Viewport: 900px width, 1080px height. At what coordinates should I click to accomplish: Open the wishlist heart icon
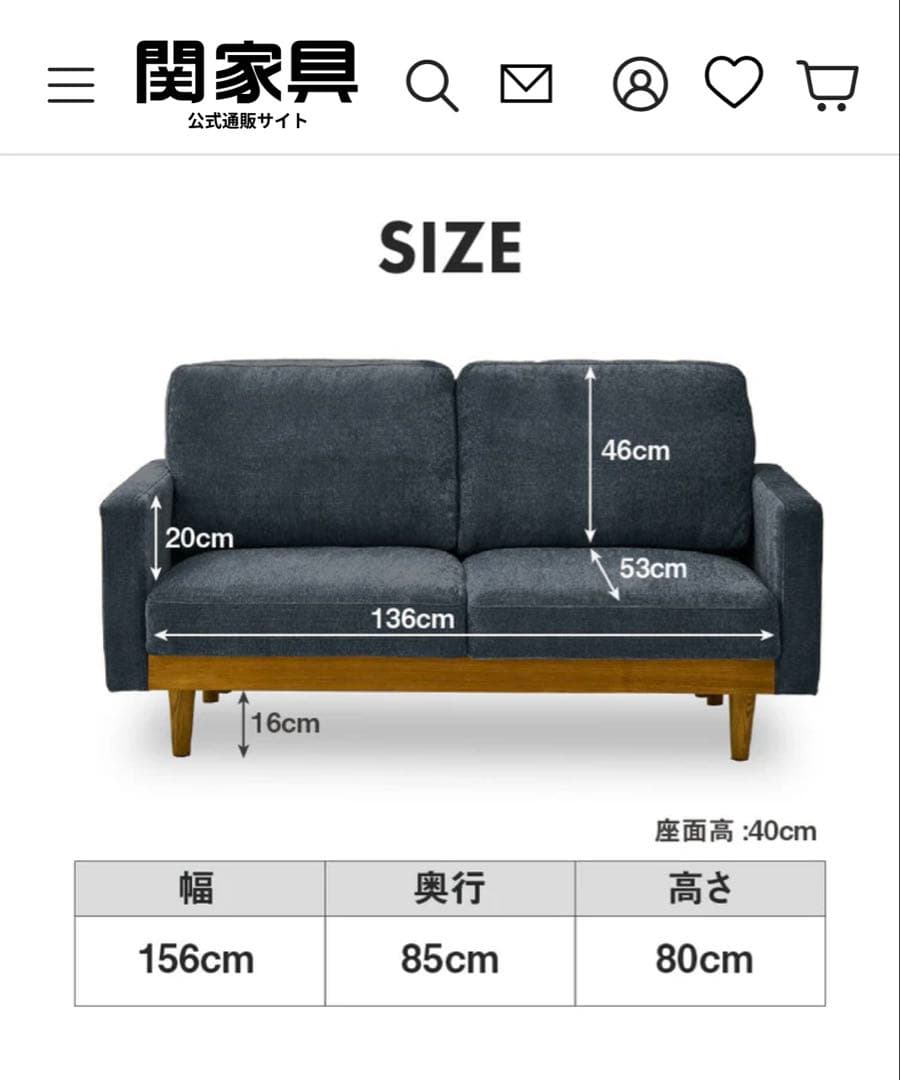point(734,85)
